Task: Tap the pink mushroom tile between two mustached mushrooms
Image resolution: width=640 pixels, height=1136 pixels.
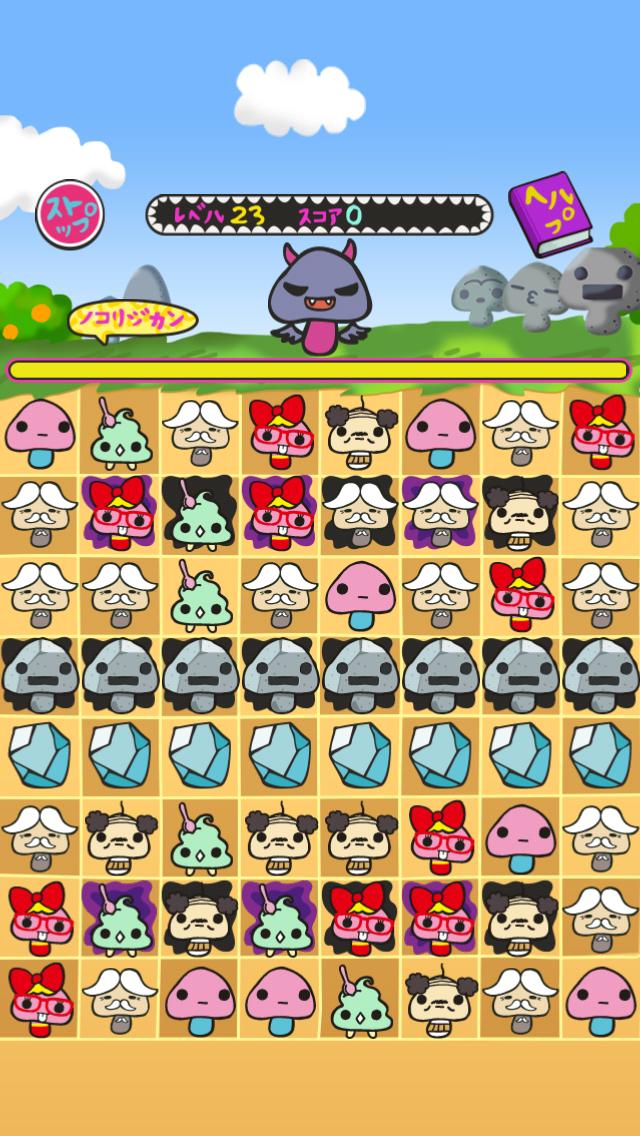Action: coord(360,594)
